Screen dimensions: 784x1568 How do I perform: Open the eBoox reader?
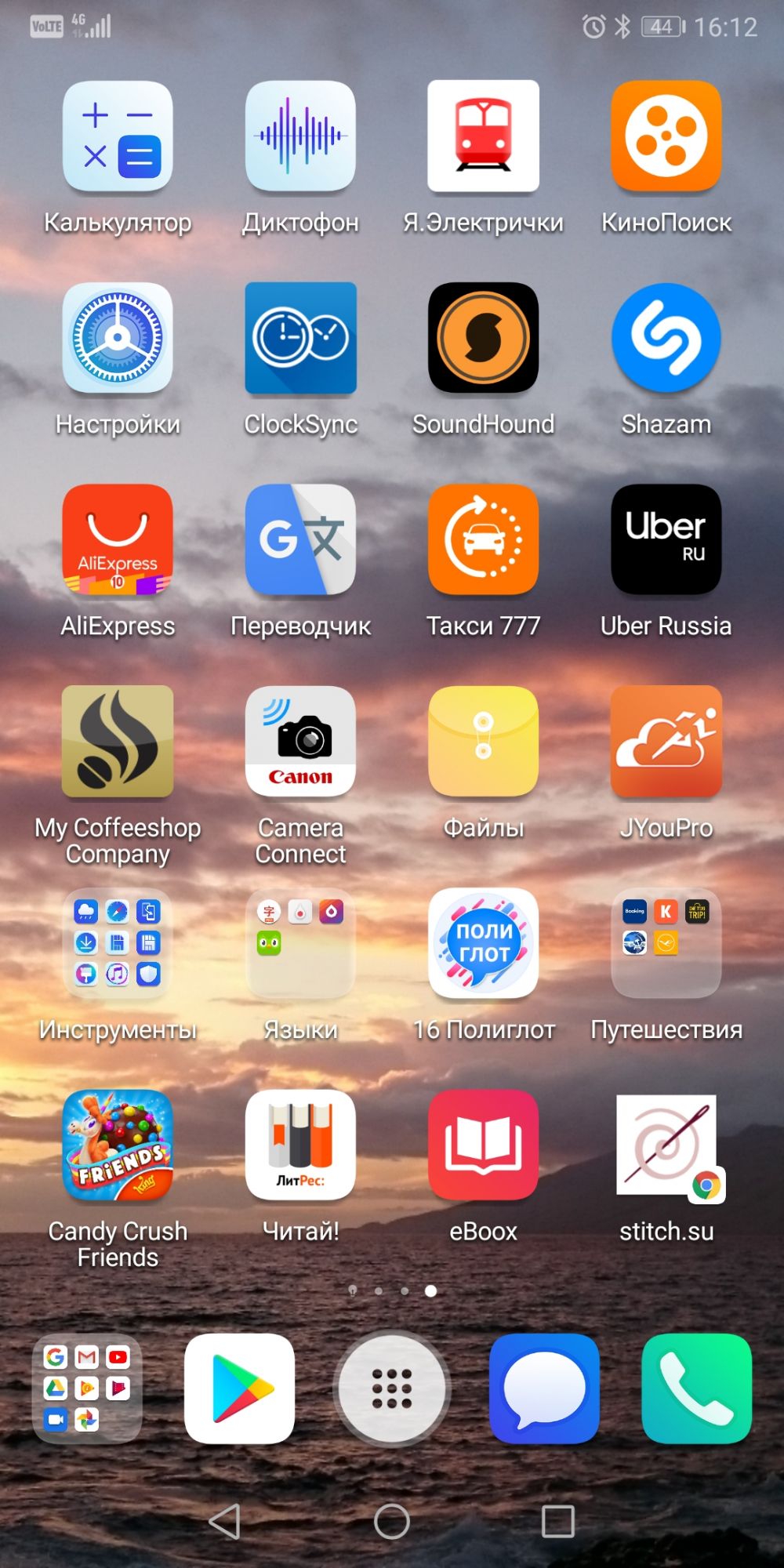click(x=483, y=1145)
